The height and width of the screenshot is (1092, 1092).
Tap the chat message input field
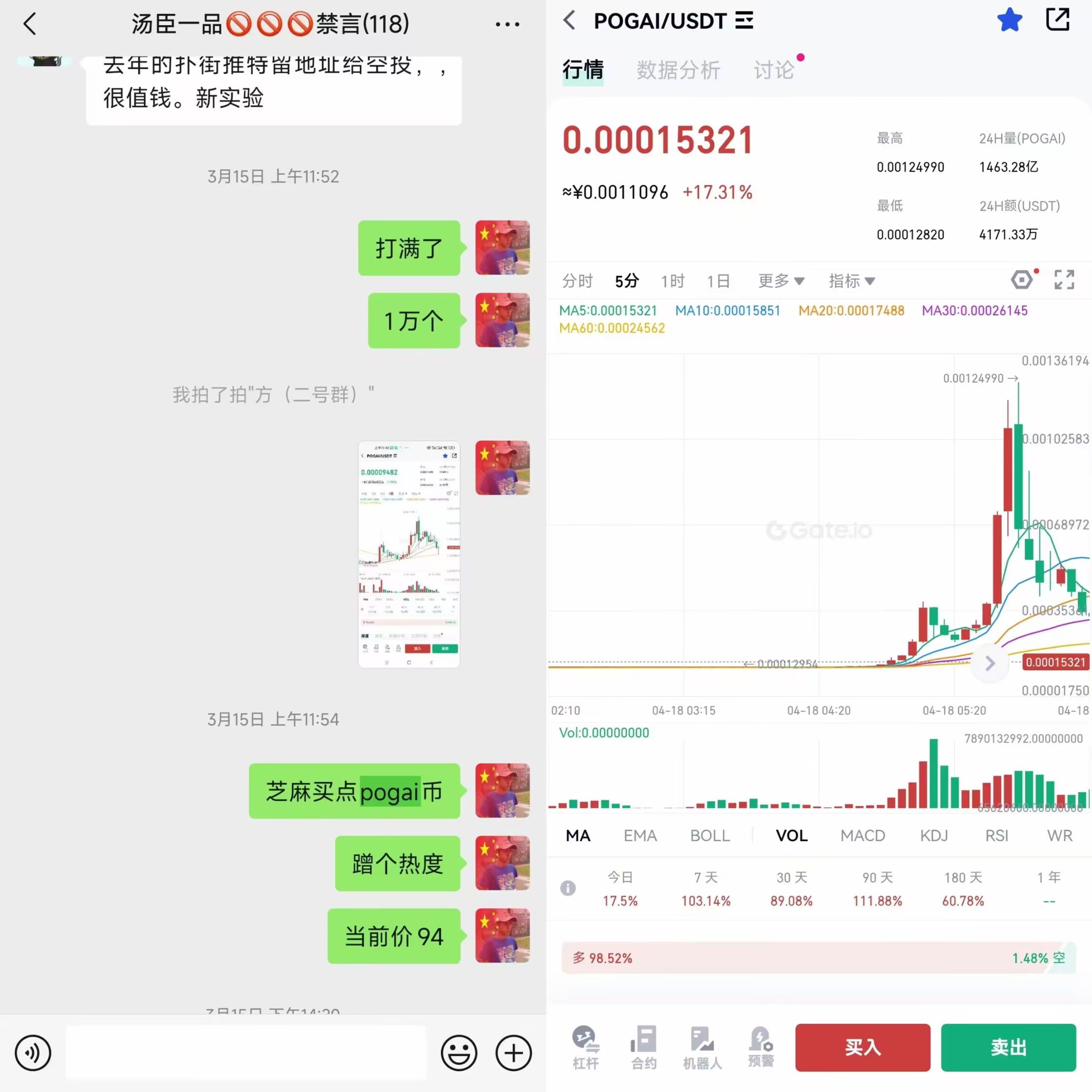(x=246, y=1053)
